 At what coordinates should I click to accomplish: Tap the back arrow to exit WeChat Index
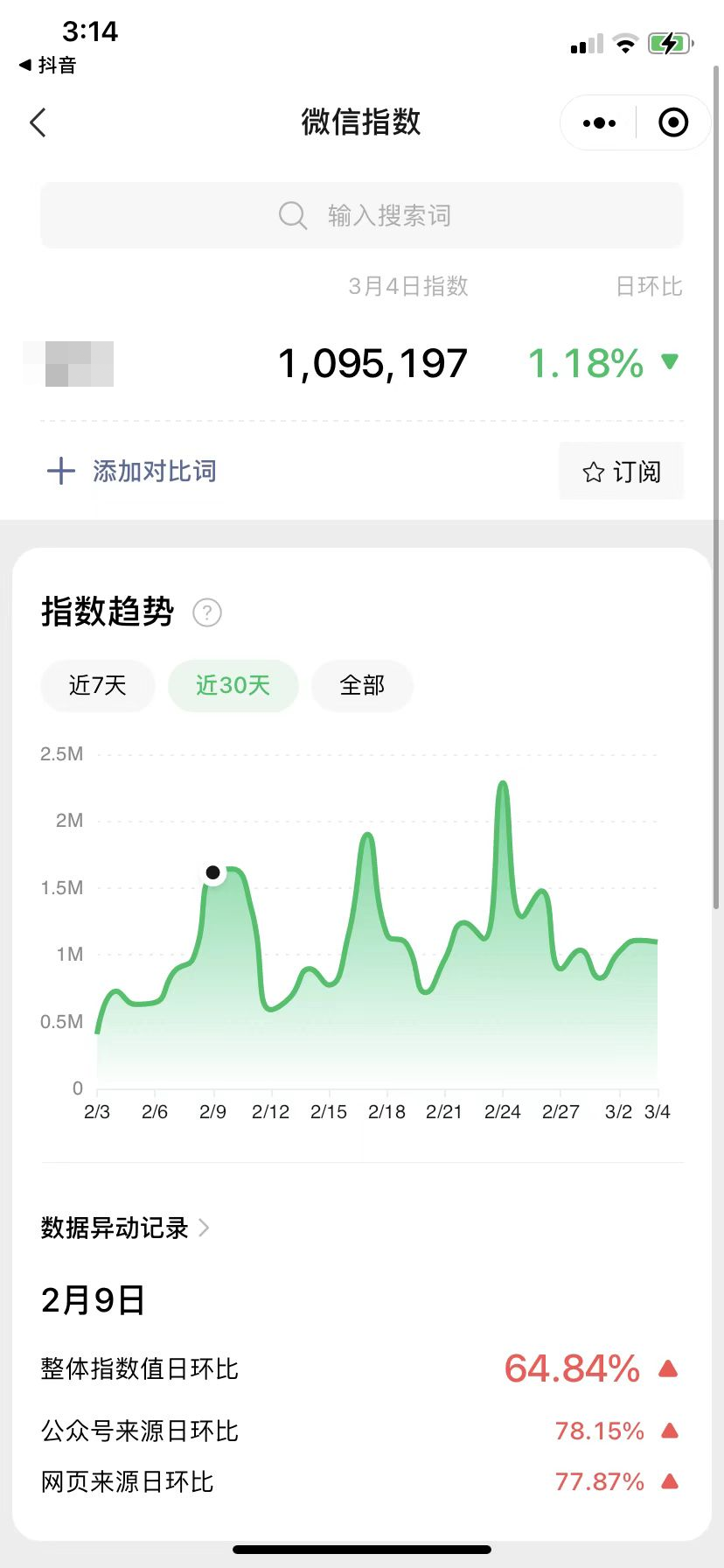coord(37,122)
